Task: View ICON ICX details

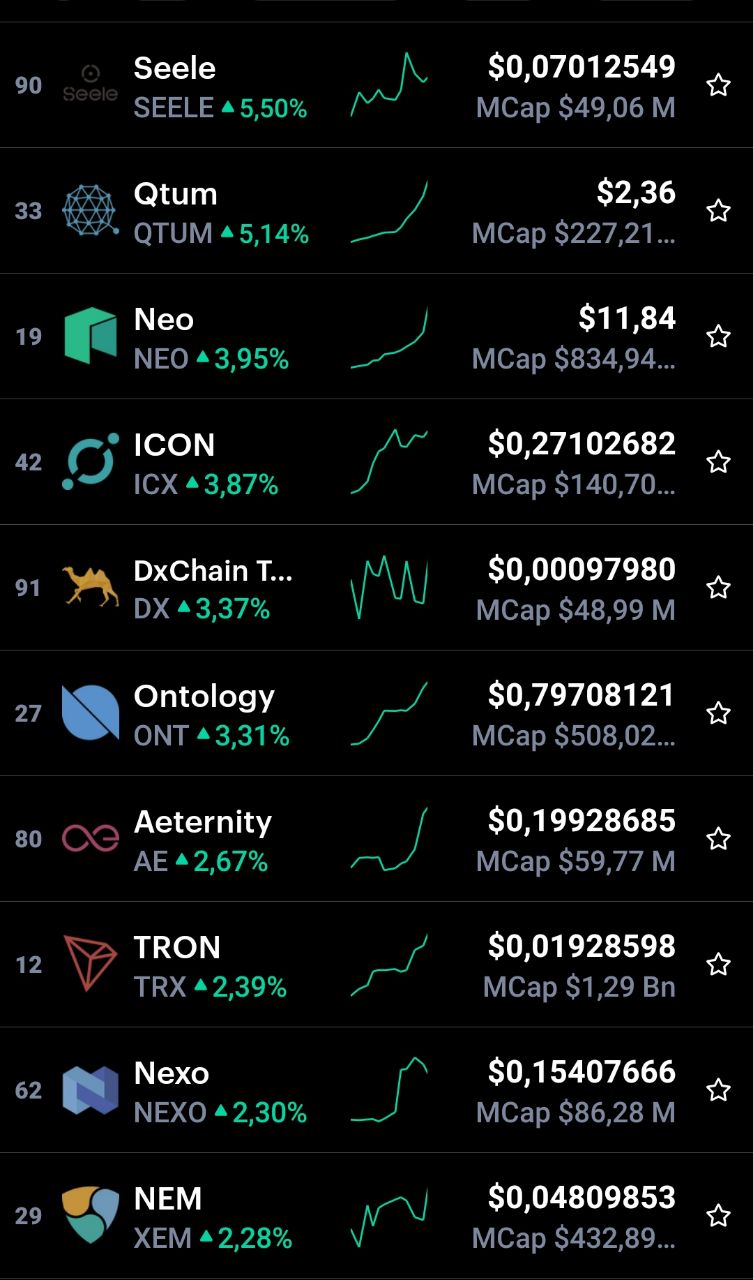Action: (x=376, y=462)
